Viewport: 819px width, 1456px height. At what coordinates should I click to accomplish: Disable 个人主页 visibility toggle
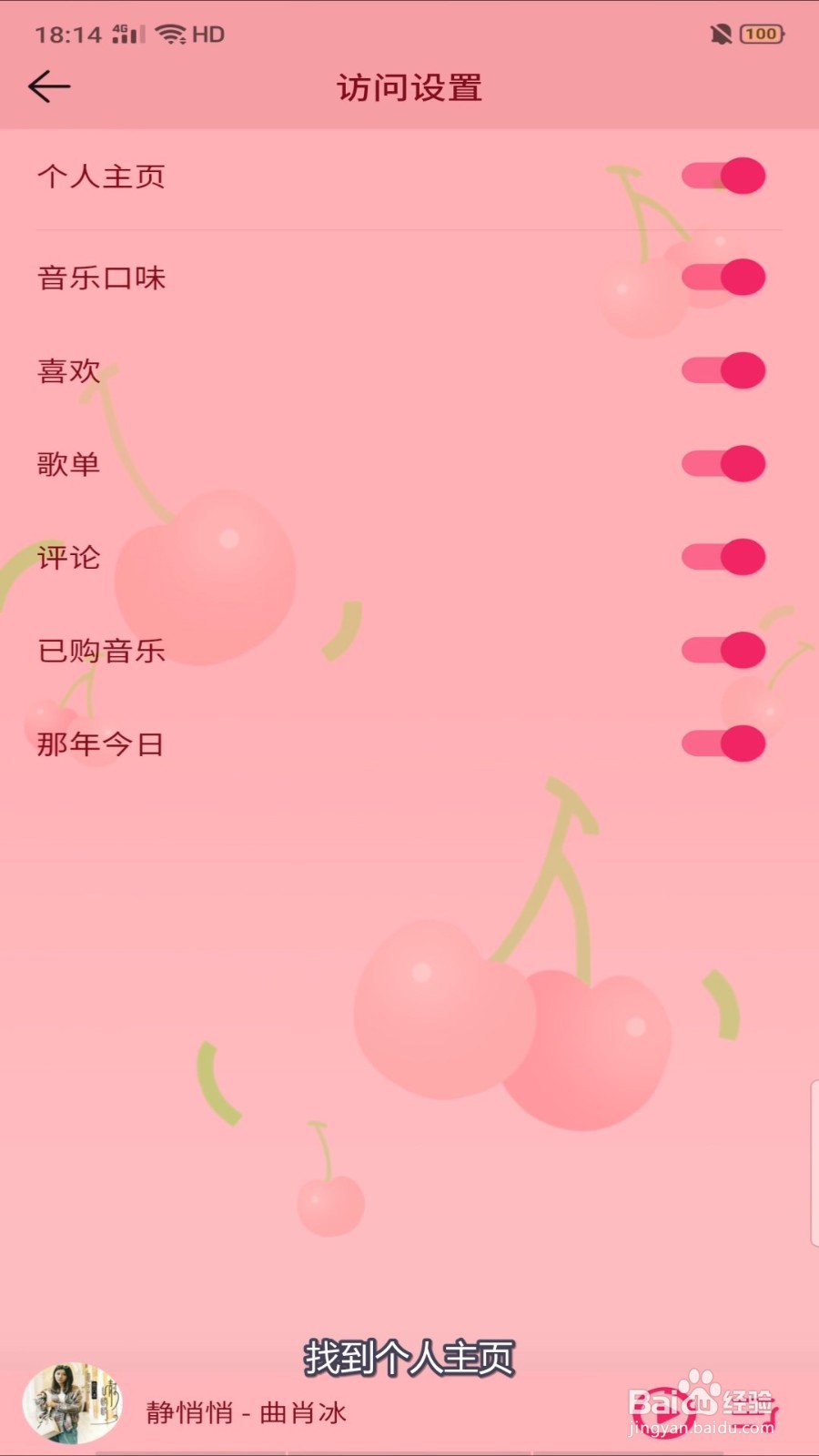pyautogui.click(x=723, y=176)
